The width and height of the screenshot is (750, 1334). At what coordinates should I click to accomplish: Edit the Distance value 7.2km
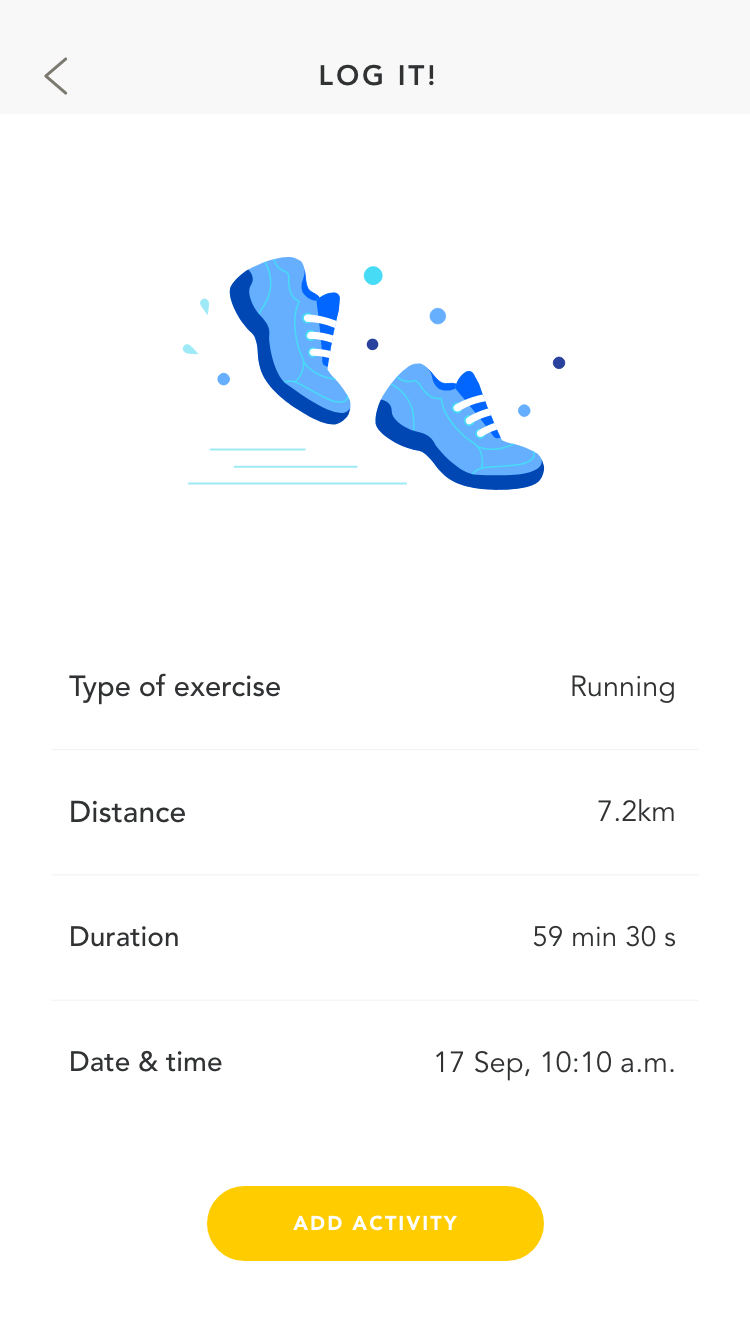[636, 812]
